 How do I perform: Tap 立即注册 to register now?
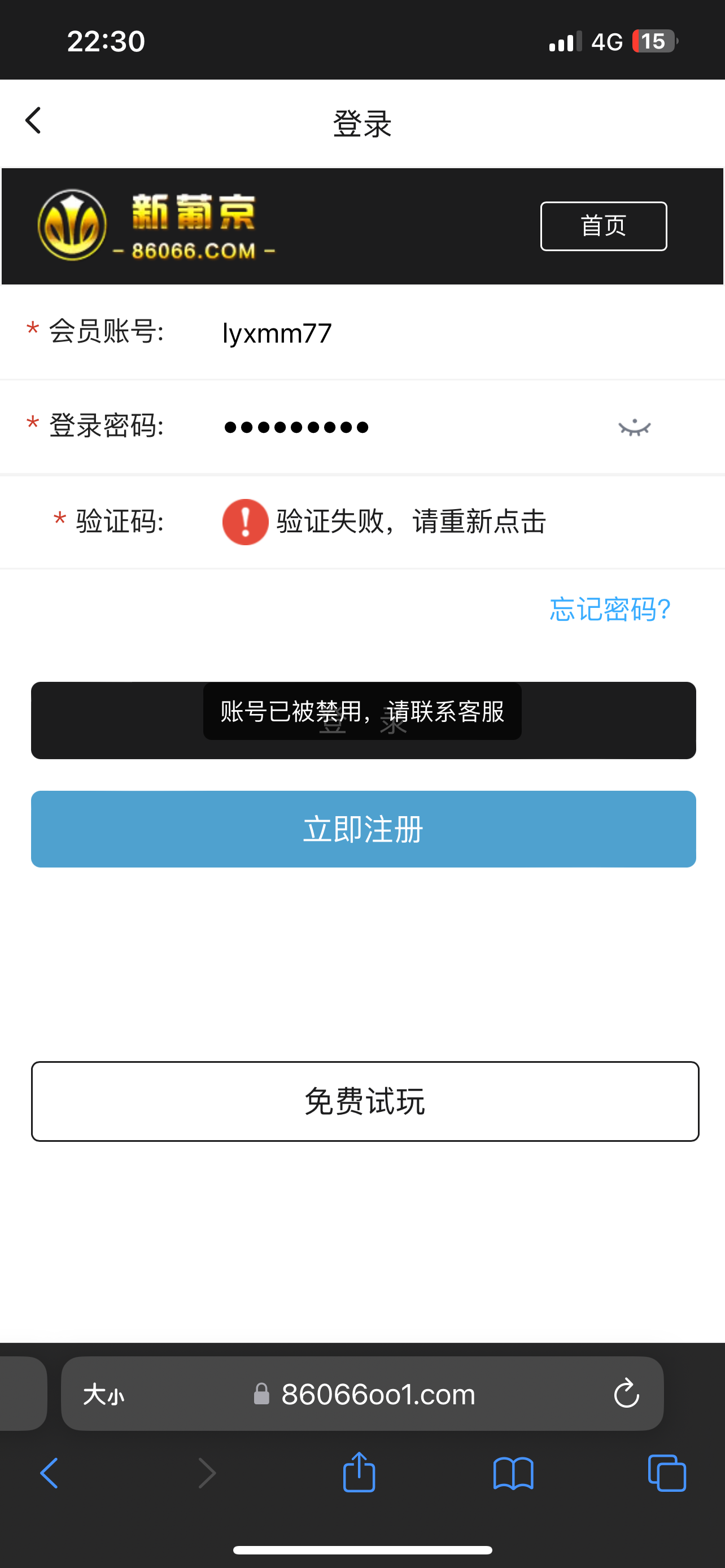pyautogui.click(x=364, y=829)
